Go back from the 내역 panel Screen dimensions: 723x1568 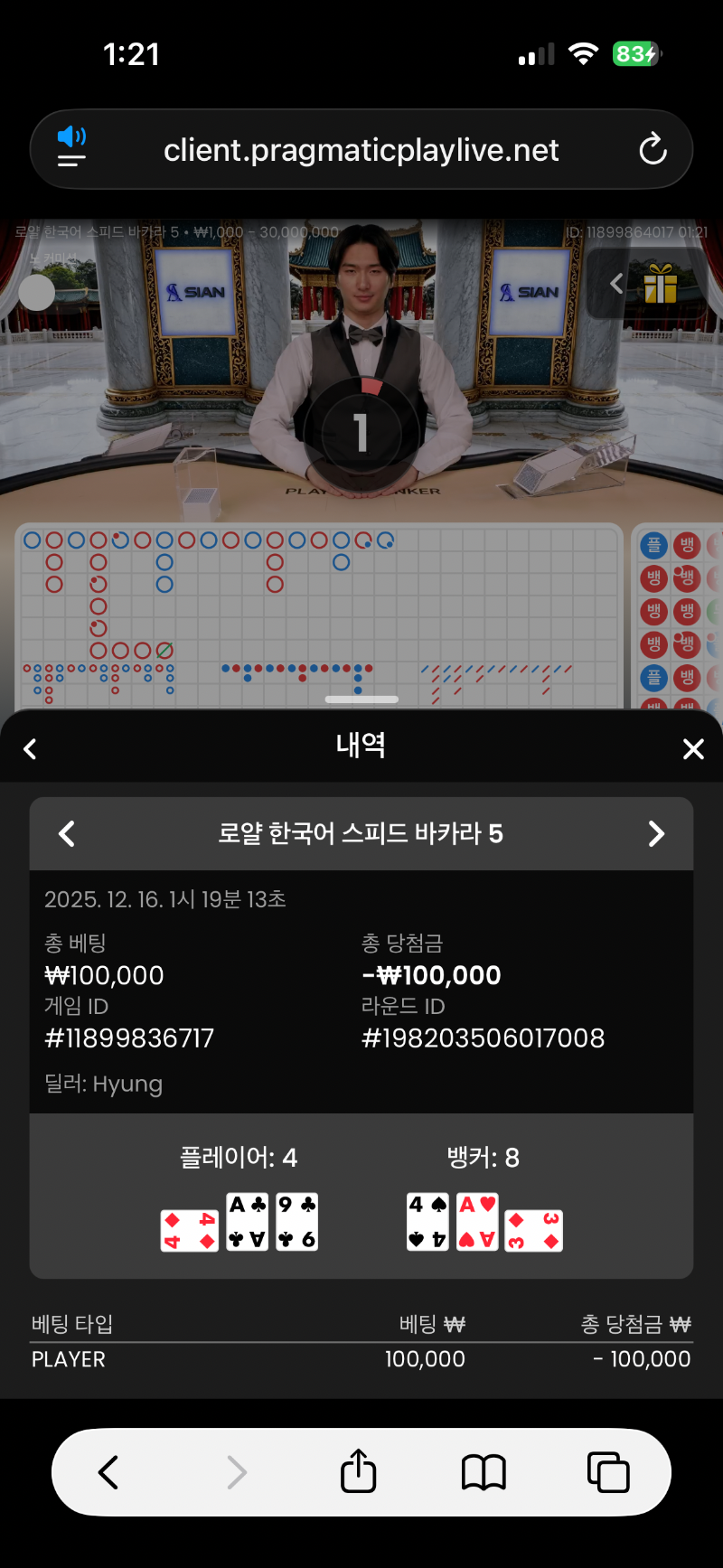(30, 748)
